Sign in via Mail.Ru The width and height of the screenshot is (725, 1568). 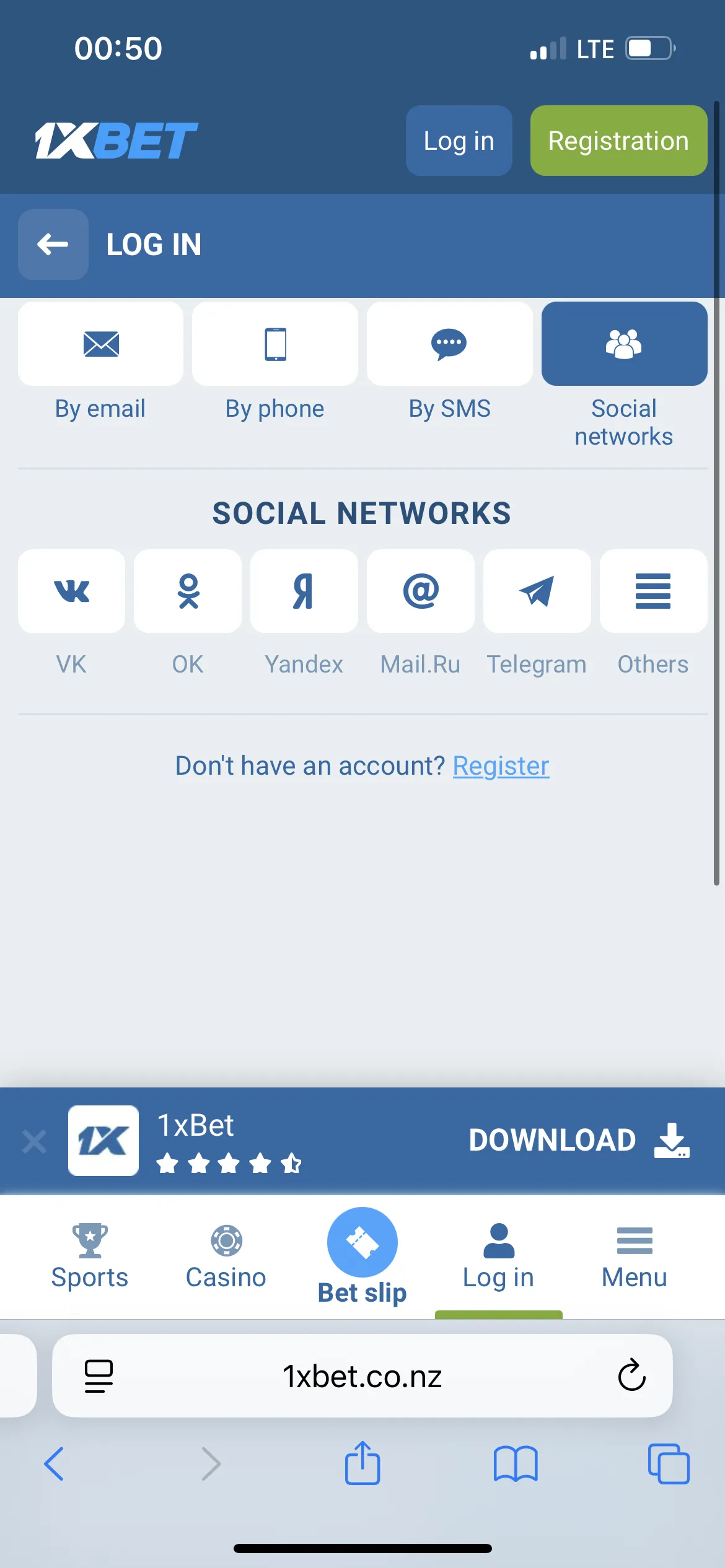pyautogui.click(x=420, y=591)
